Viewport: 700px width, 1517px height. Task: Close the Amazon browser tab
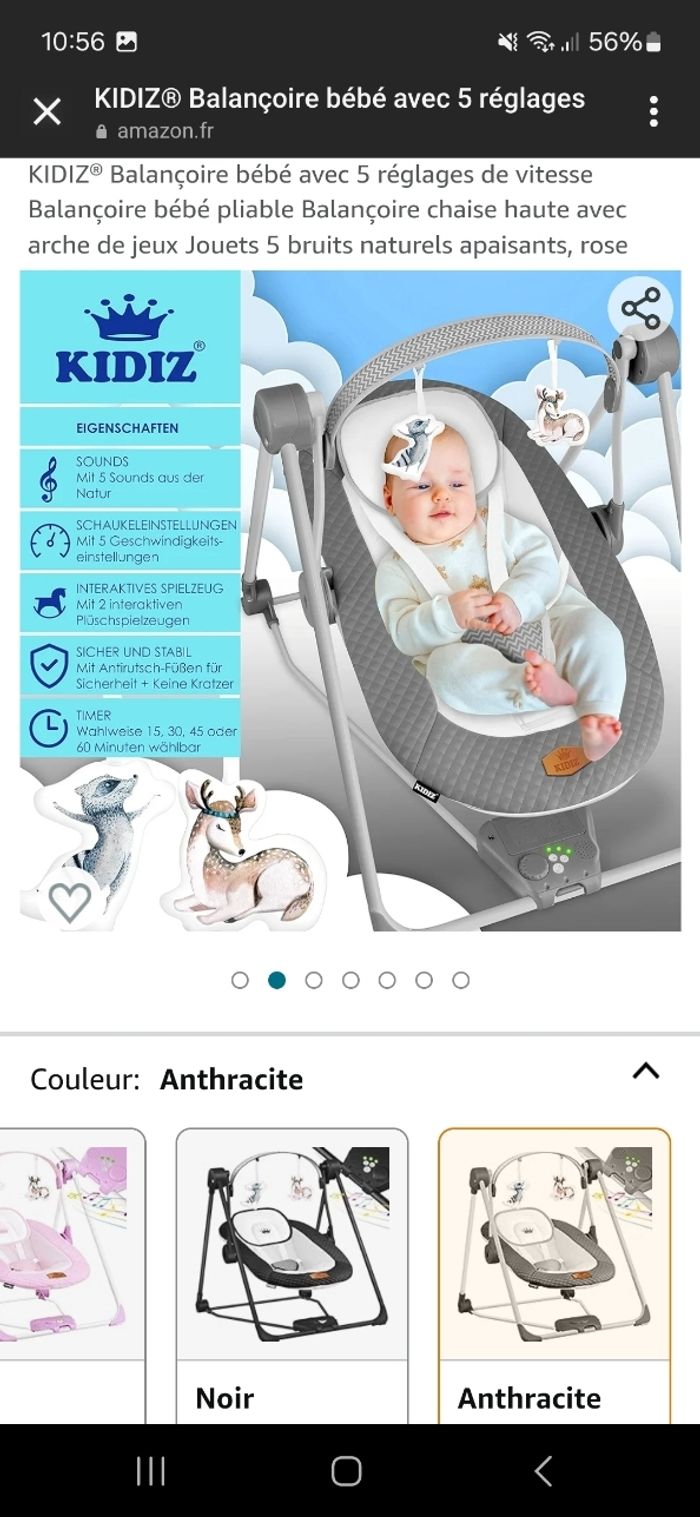point(47,111)
